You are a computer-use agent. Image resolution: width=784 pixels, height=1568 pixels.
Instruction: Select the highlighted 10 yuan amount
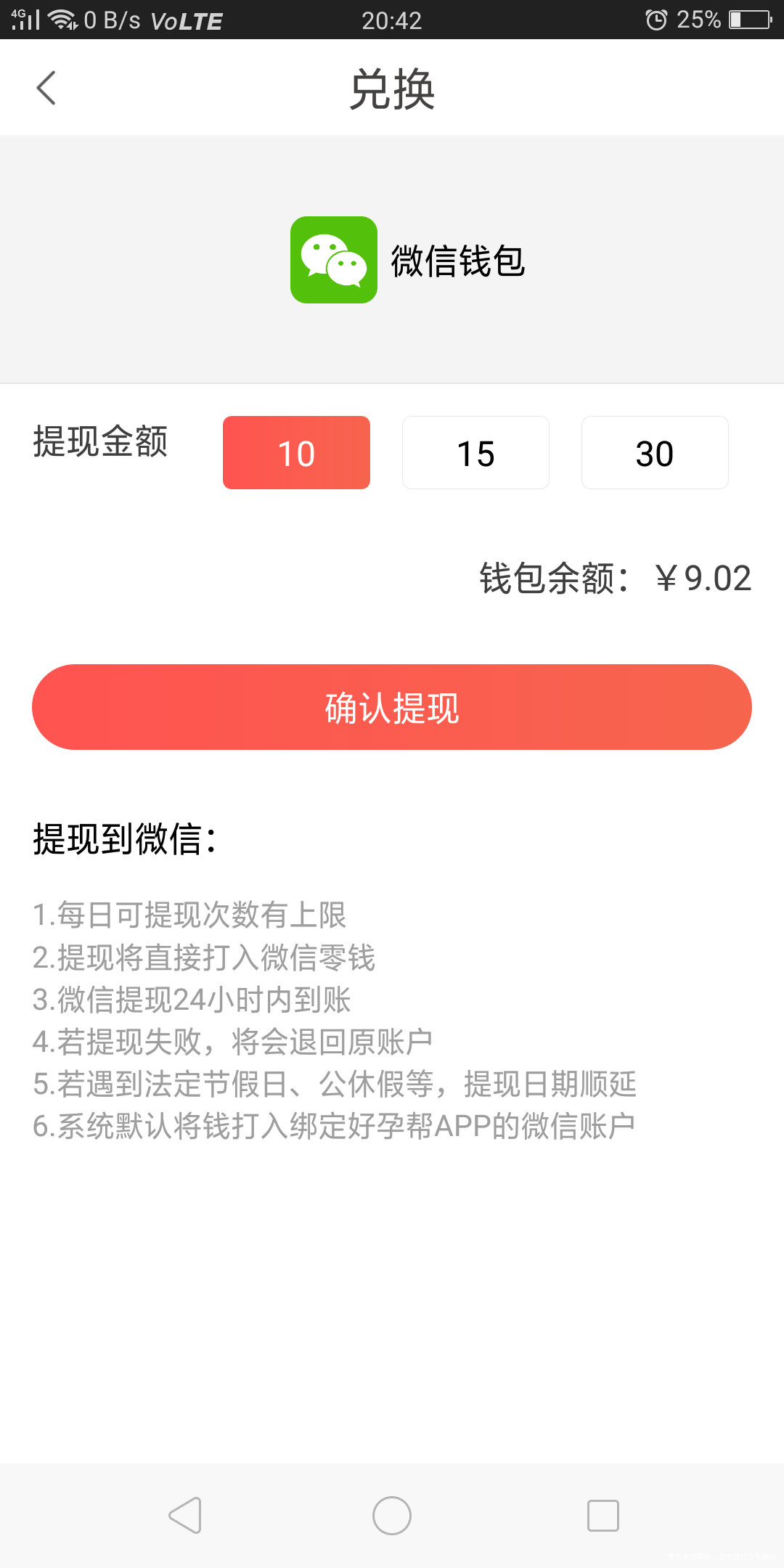(x=296, y=452)
